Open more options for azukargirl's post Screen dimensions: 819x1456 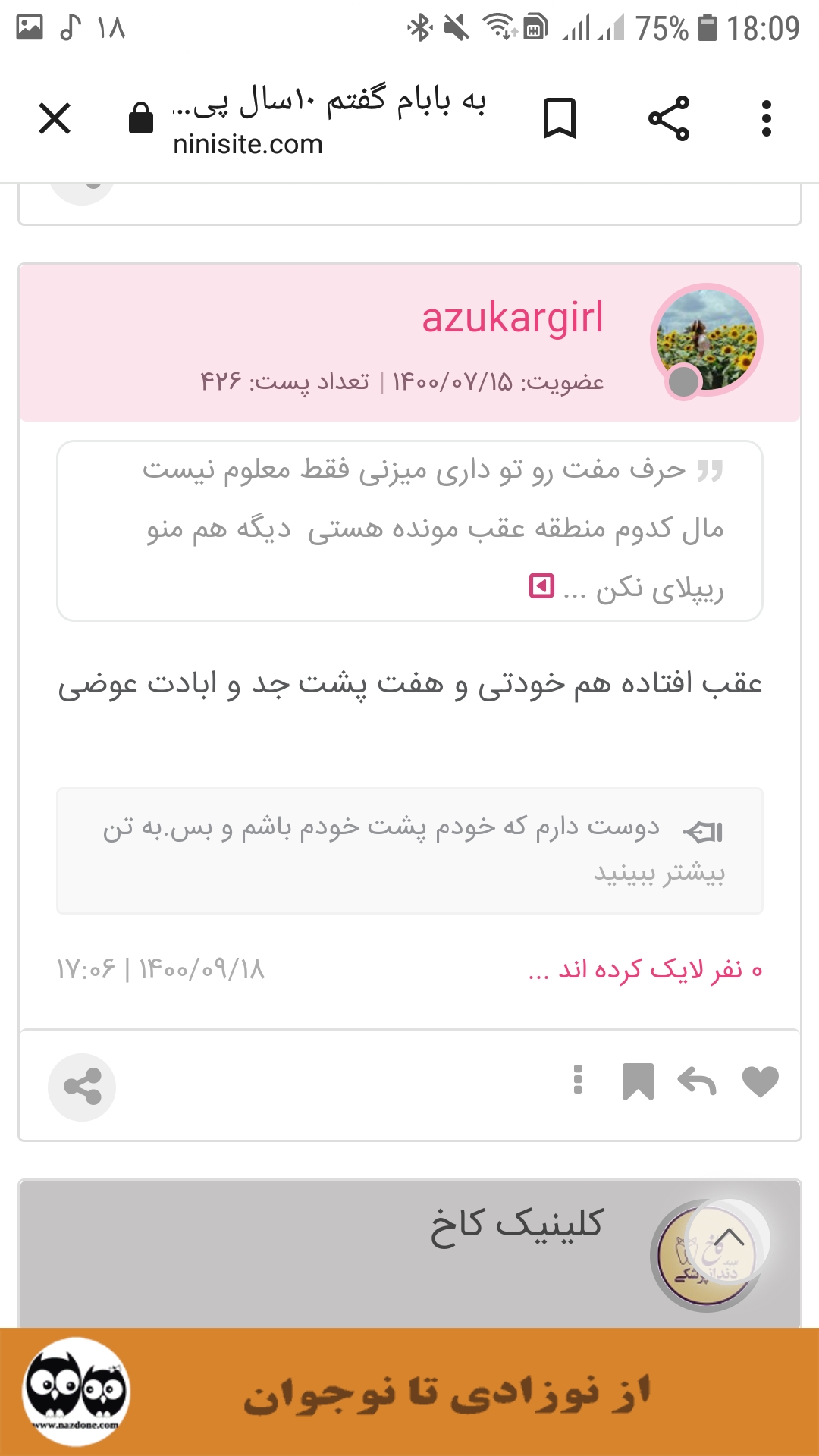pos(578,1080)
